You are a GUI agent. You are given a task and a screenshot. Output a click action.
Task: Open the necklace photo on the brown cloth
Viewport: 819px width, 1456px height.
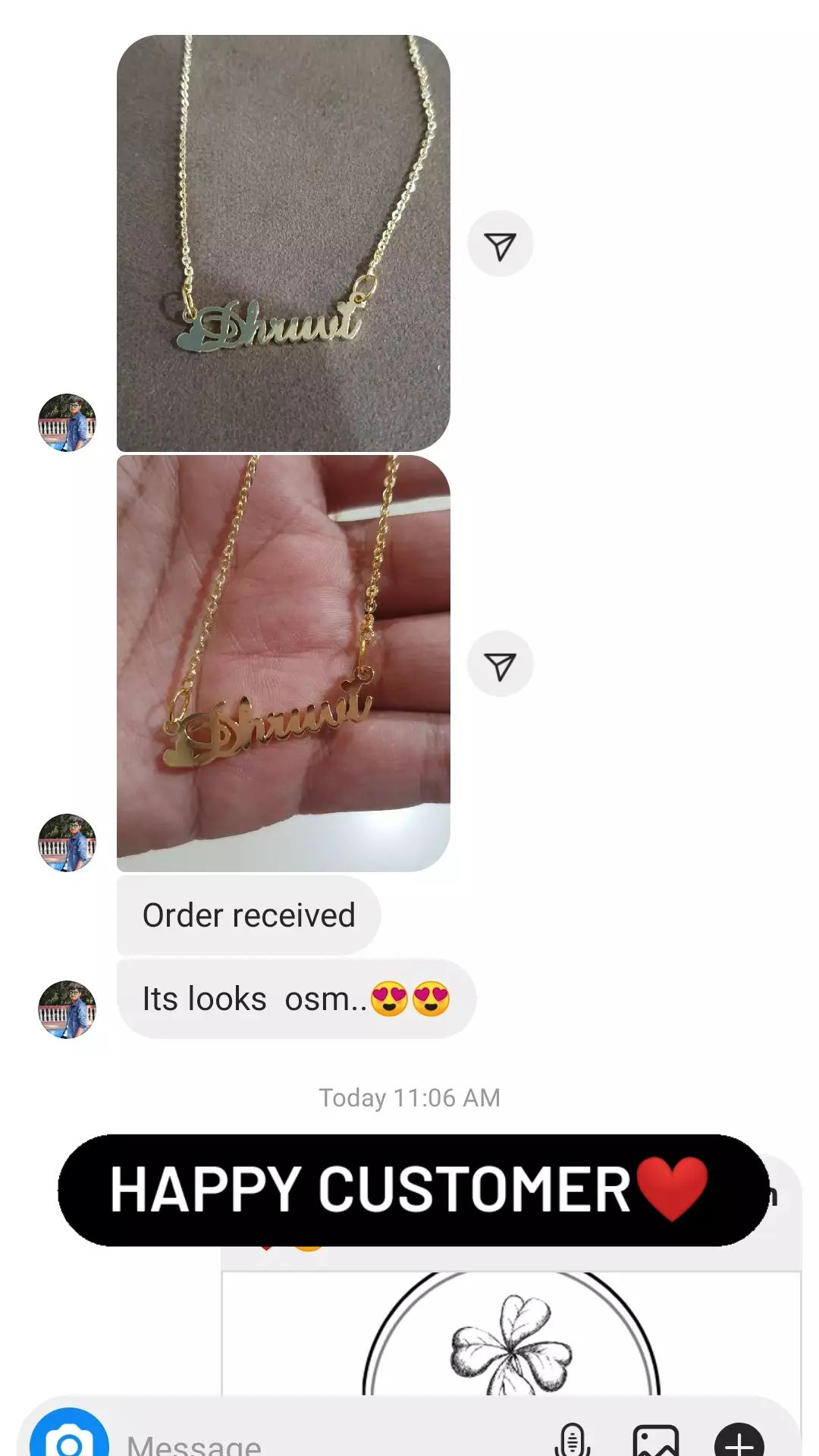(x=283, y=243)
